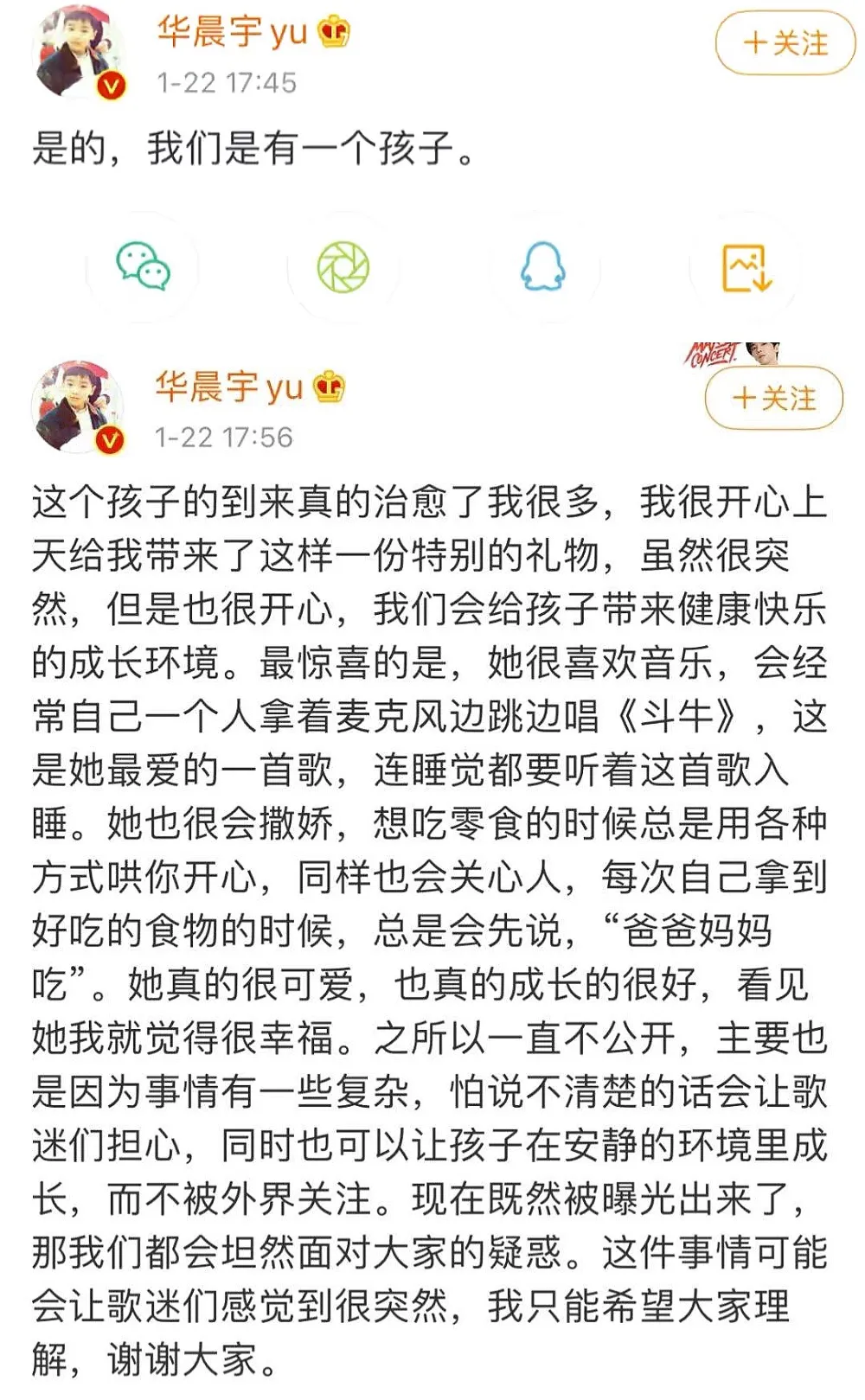
Task: Follow 华晨宇yu on the 17:45 post
Action: pyautogui.click(x=785, y=42)
